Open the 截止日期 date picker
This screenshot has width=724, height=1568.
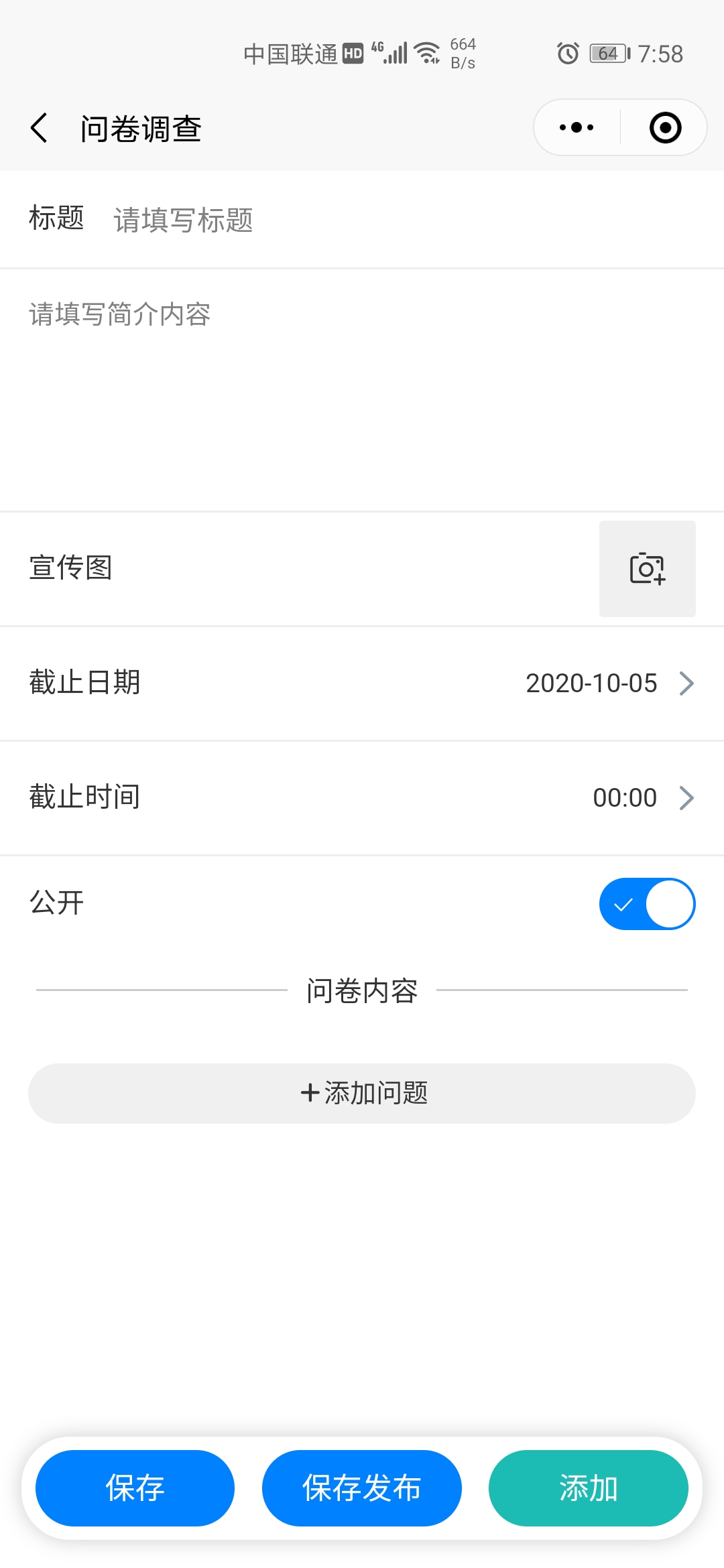[362, 683]
